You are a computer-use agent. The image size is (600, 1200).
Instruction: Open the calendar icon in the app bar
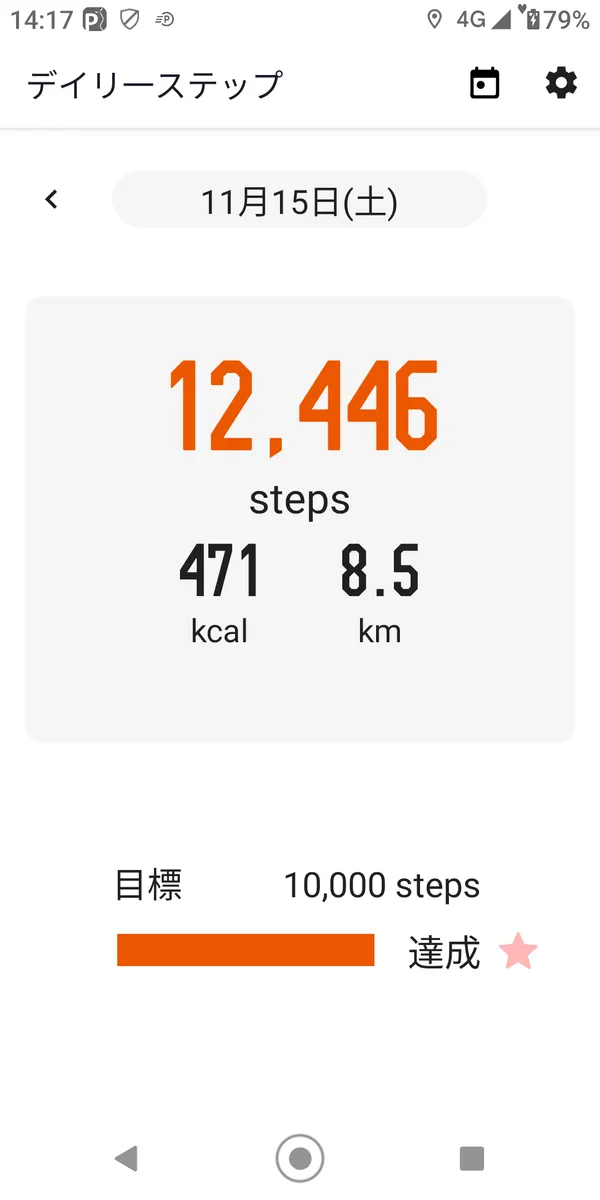click(485, 84)
